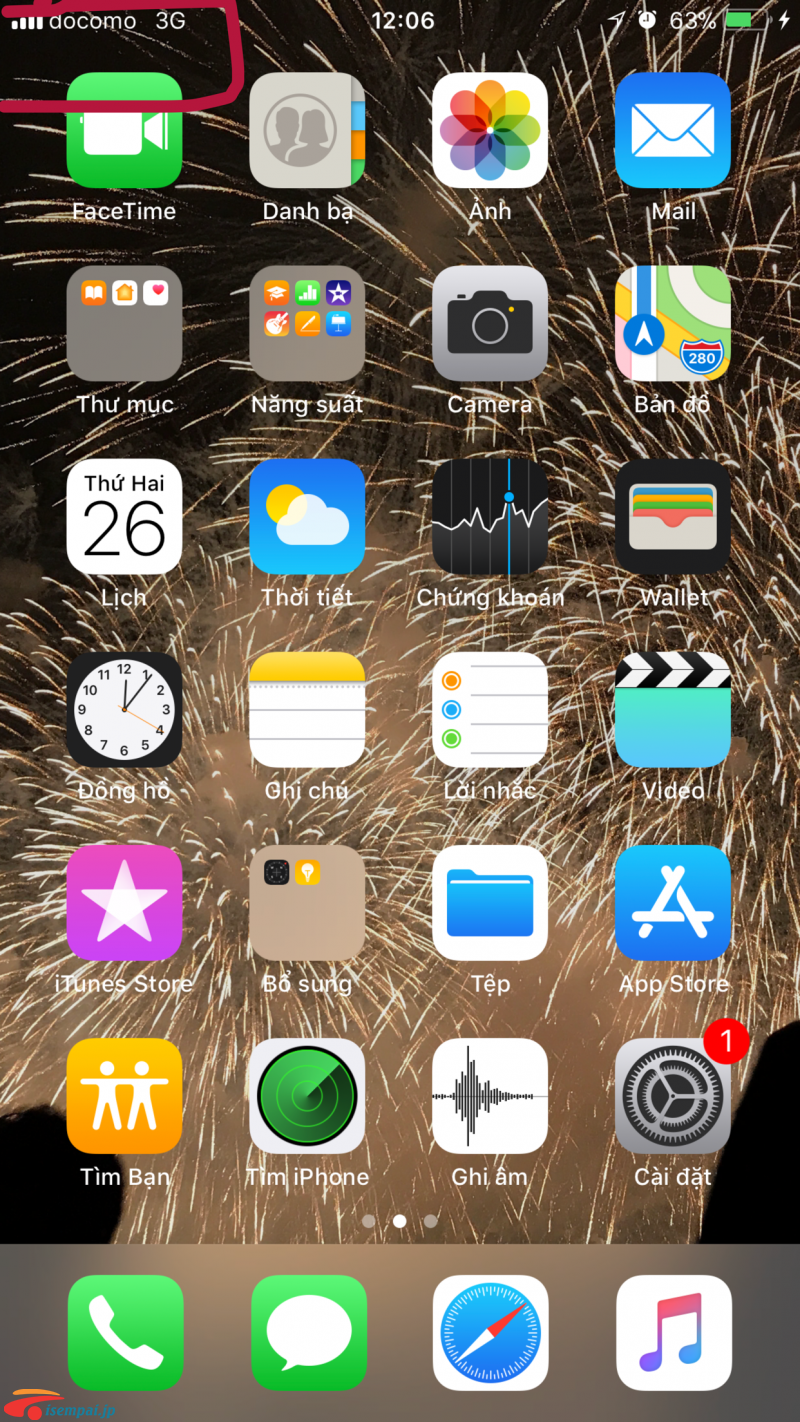Launch the Camera app

tap(490, 324)
